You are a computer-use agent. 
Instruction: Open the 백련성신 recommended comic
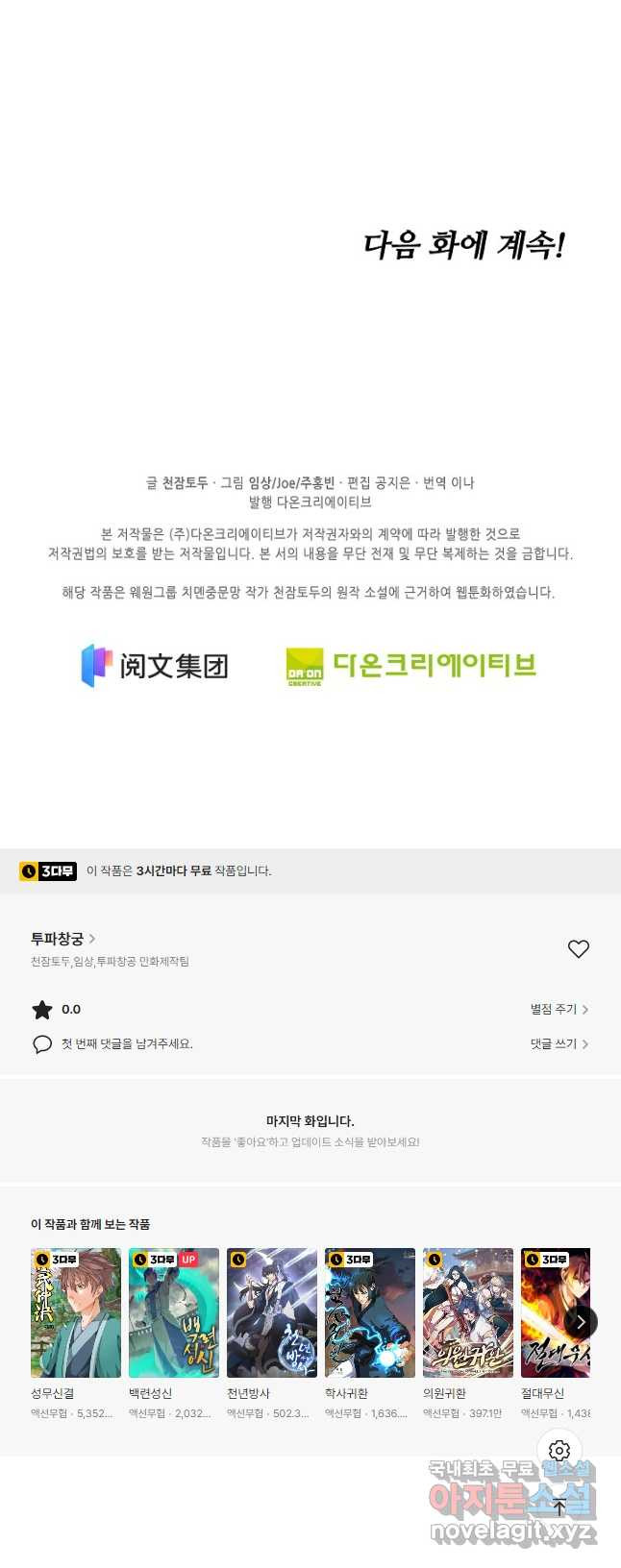pos(174,1312)
